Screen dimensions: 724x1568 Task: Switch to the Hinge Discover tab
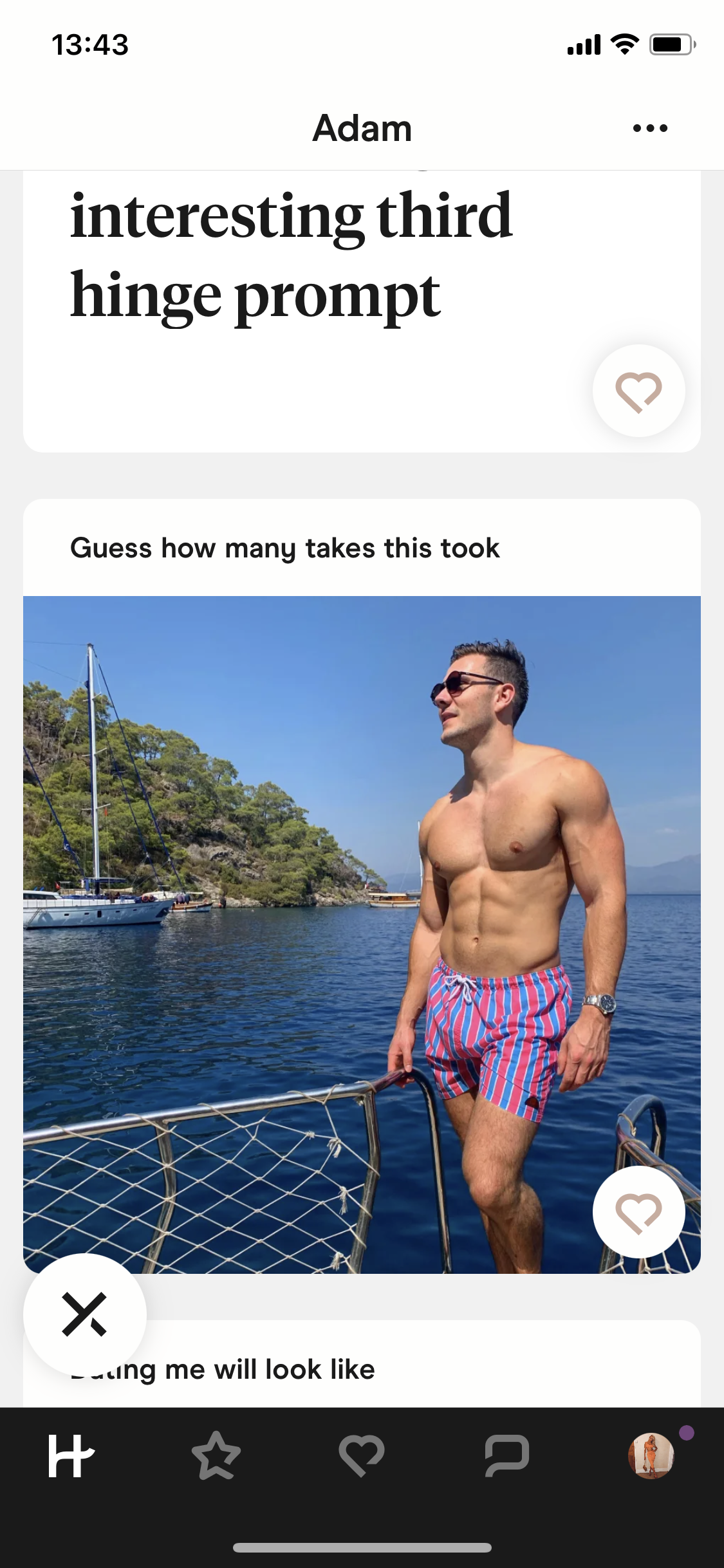coord(71,1455)
